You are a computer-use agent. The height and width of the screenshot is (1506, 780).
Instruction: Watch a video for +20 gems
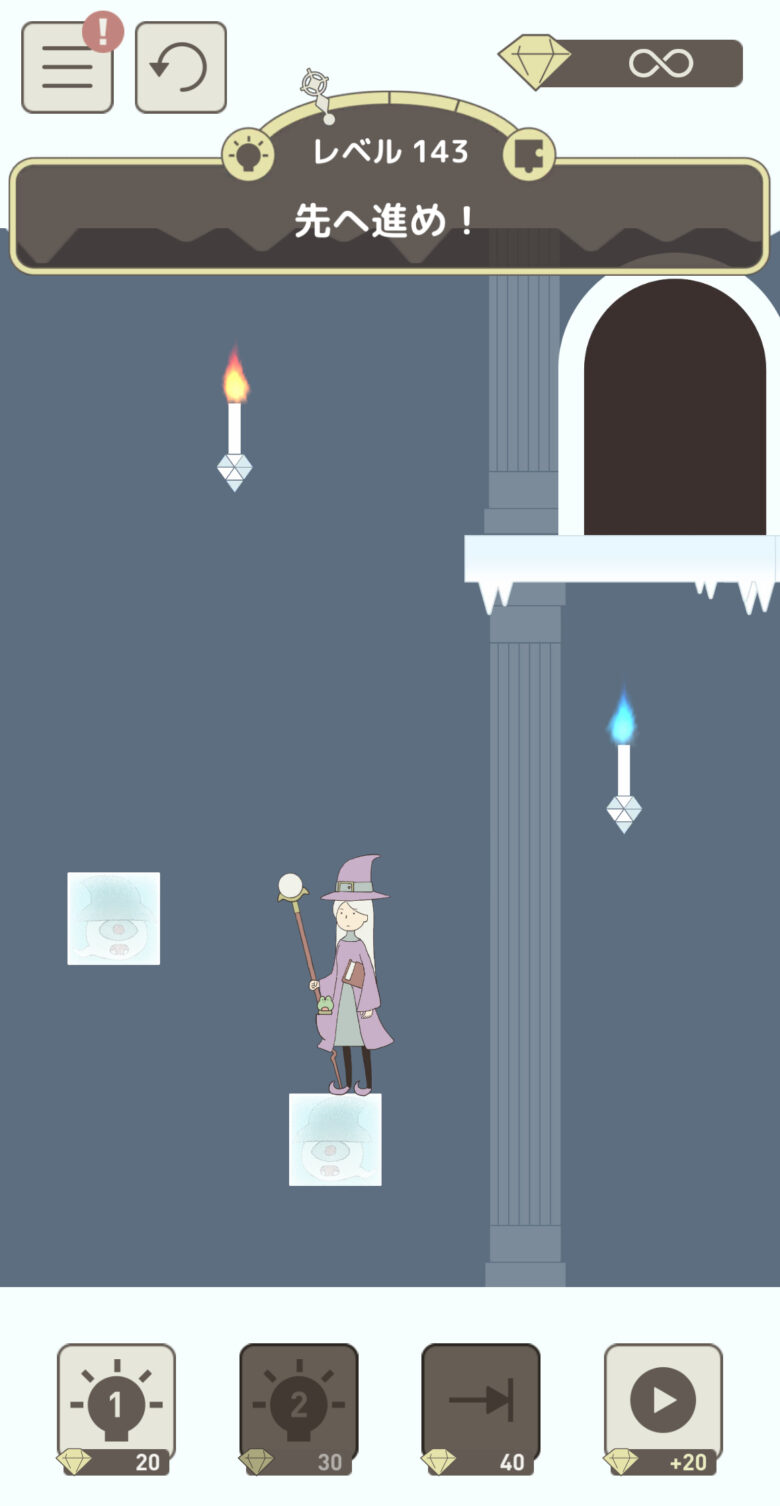pyautogui.click(x=662, y=1405)
